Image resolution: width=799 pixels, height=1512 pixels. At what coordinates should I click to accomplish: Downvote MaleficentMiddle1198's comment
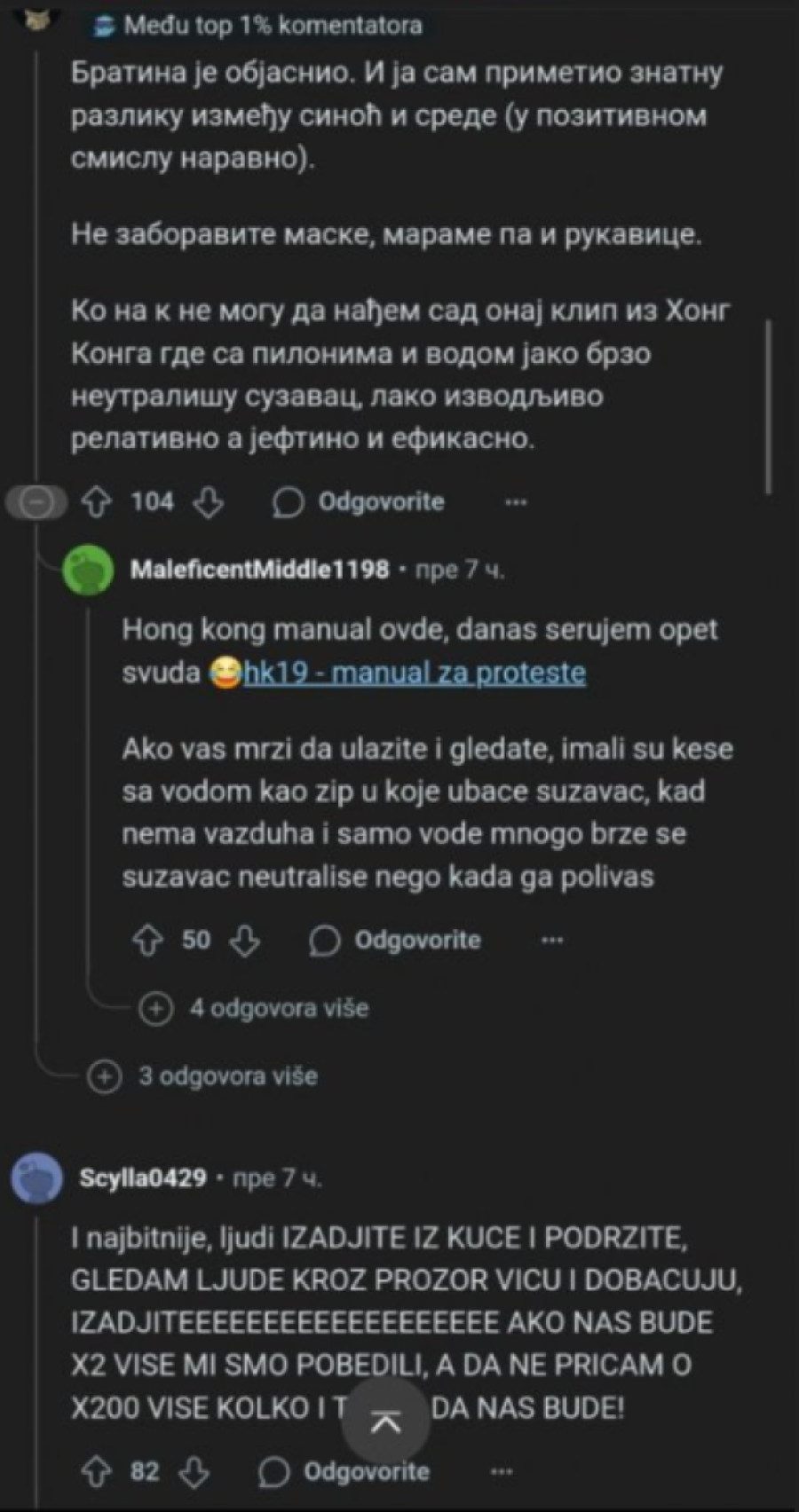(245, 941)
